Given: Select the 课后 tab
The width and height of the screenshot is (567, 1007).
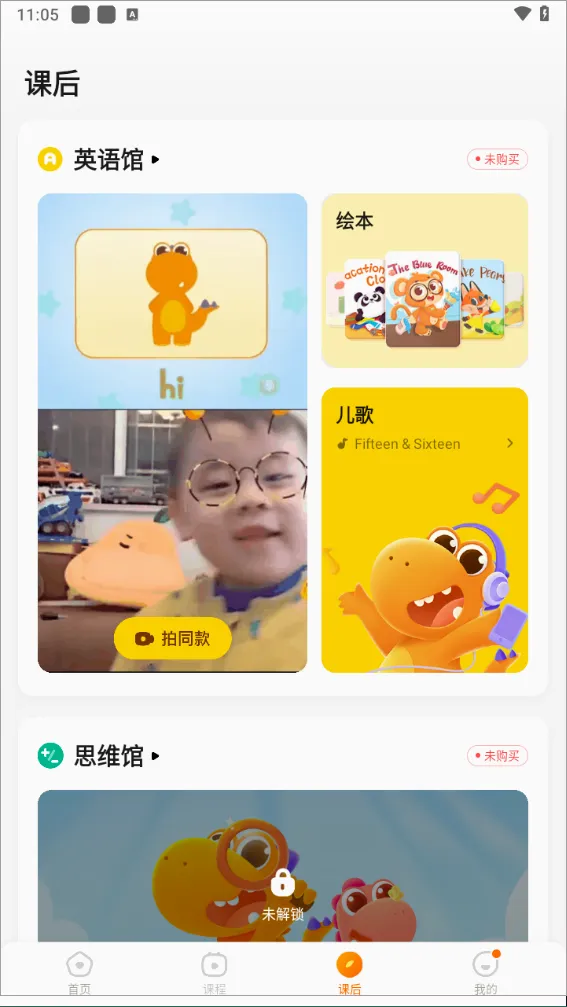Looking at the screenshot, I should point(349,972).
